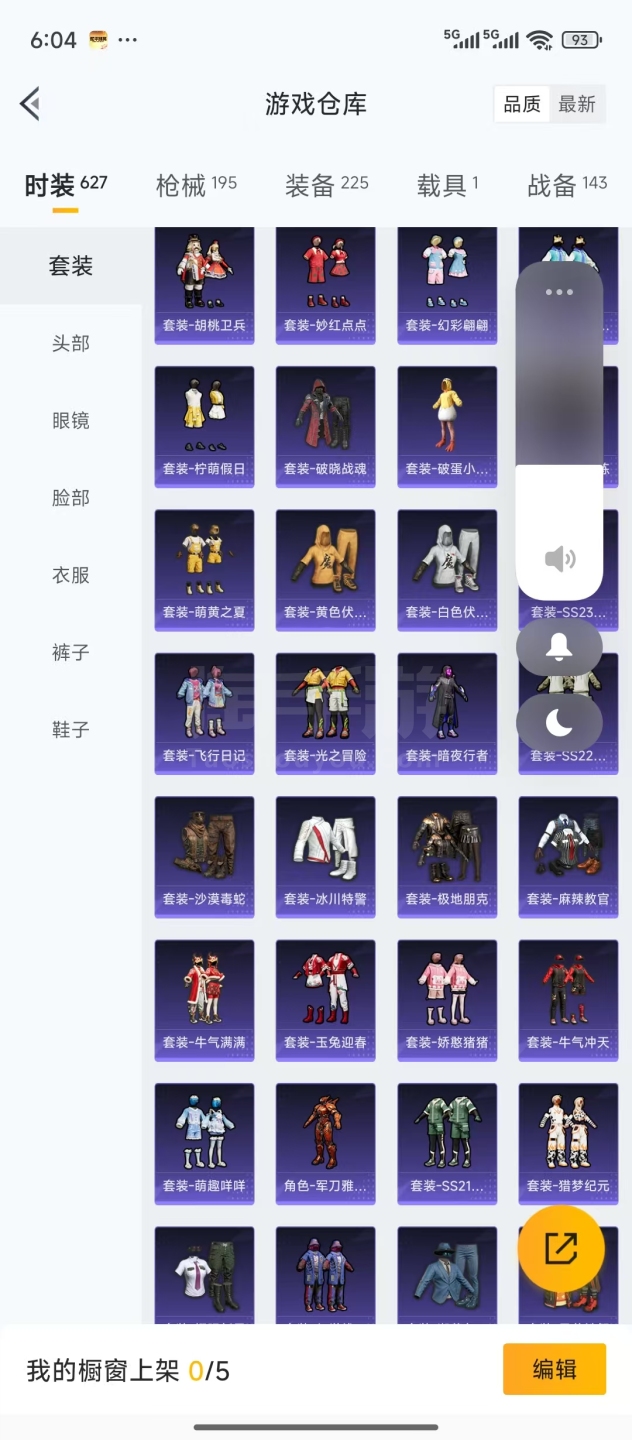Select the 脸部 category

tap(70, 498)
